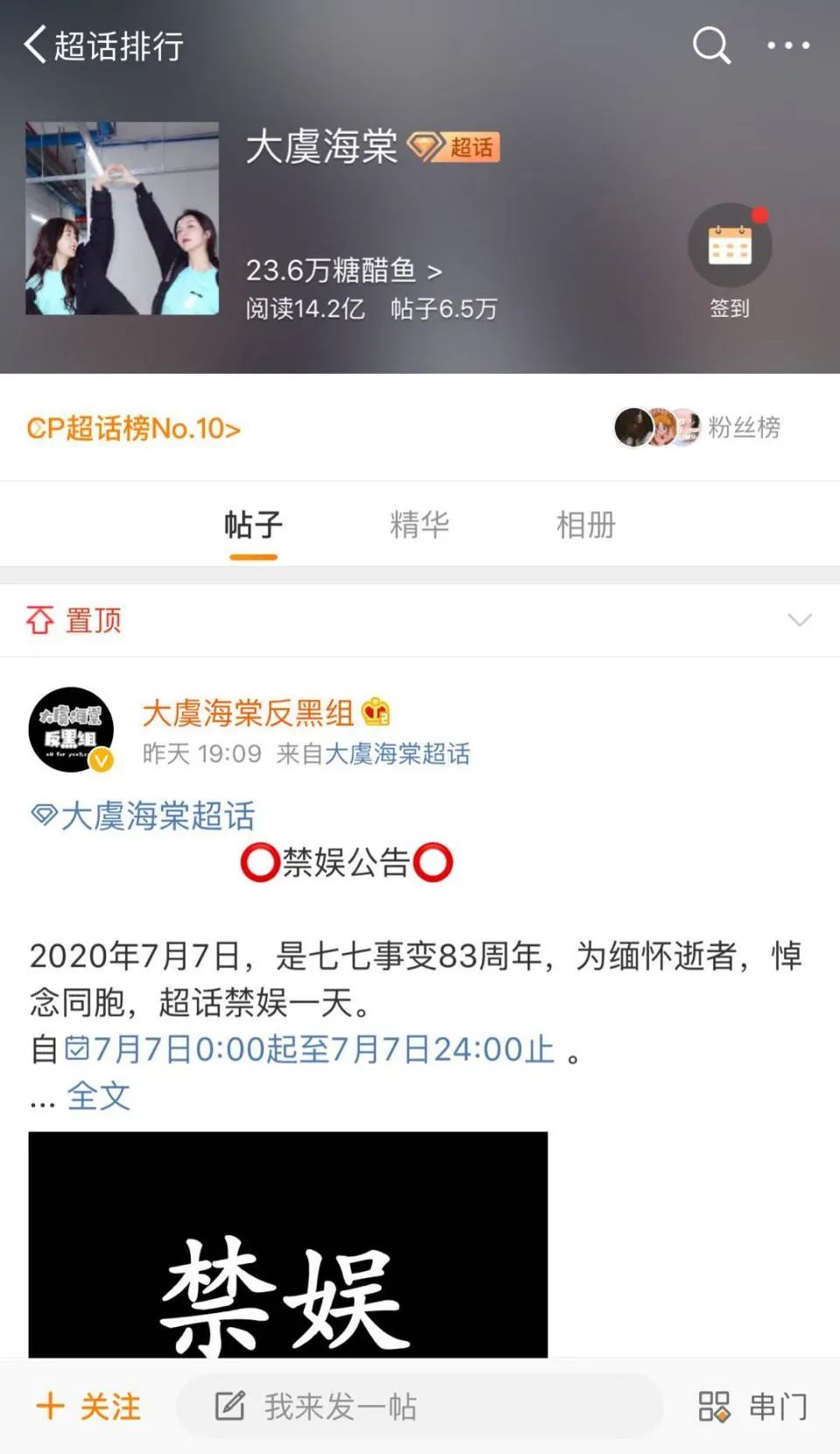The width and height of the screenshot is (840, 1454).
Task: Follow this super topic with 关注
Action: [89, 1407]
